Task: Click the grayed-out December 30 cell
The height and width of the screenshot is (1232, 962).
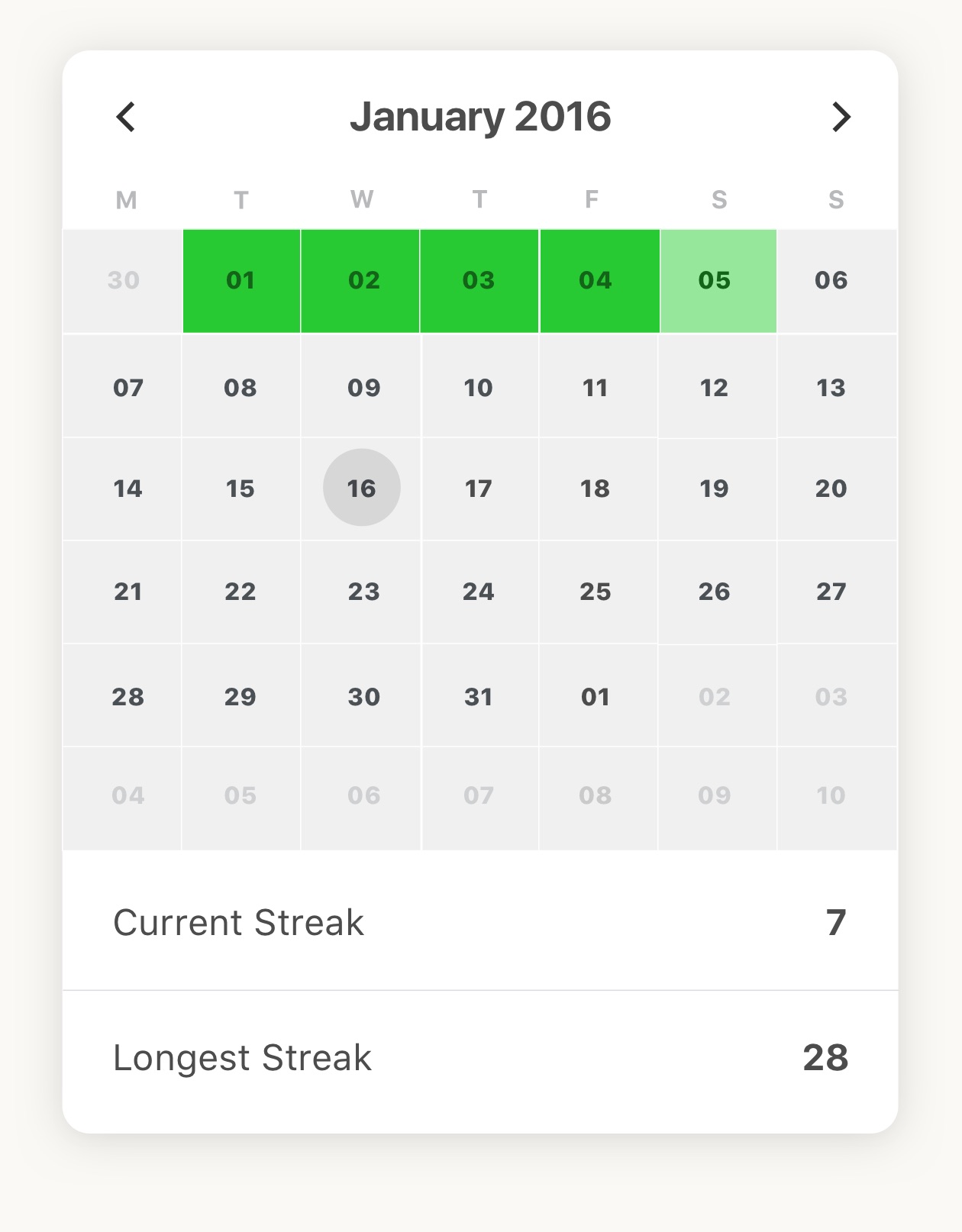Action: [x=127, y=280]
